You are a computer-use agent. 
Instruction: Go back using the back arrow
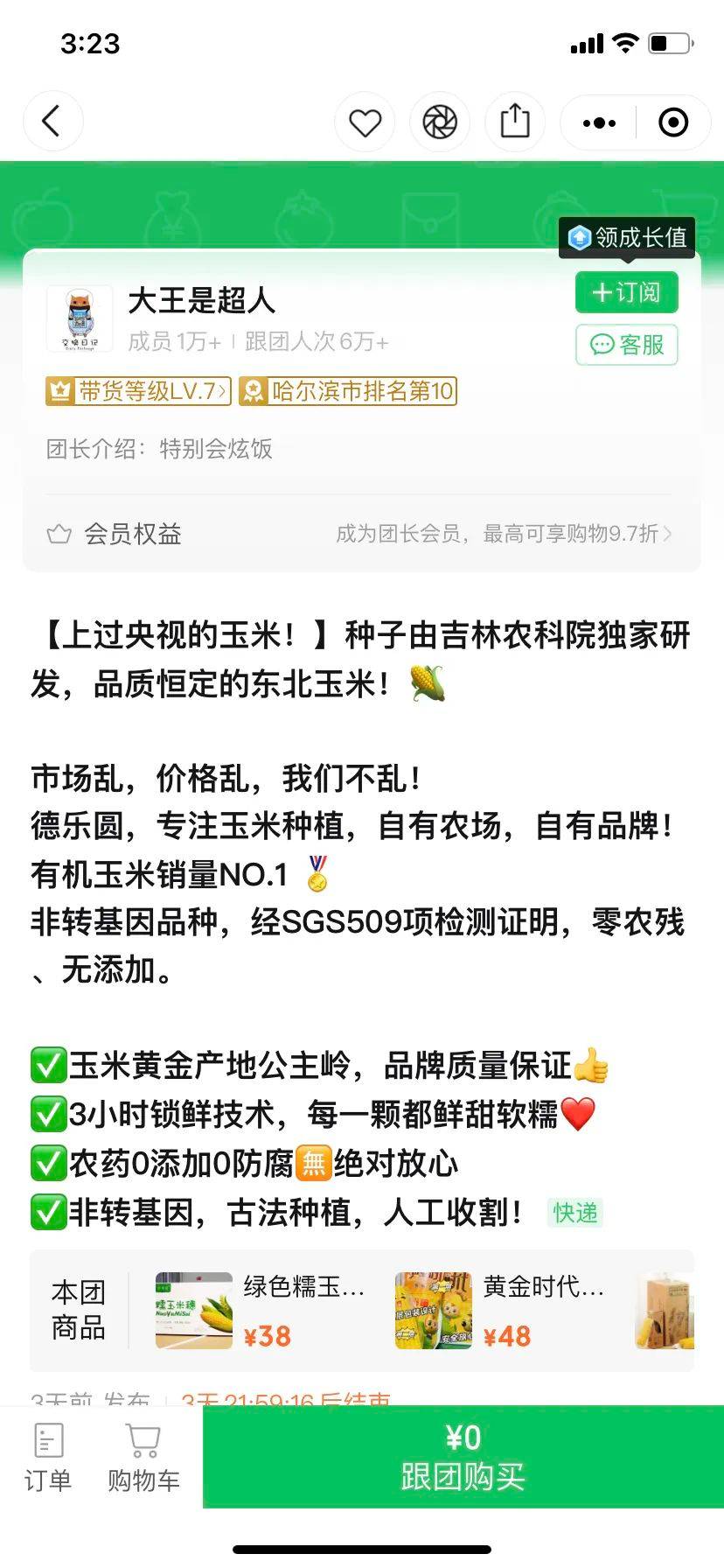(x=52, y=122)
